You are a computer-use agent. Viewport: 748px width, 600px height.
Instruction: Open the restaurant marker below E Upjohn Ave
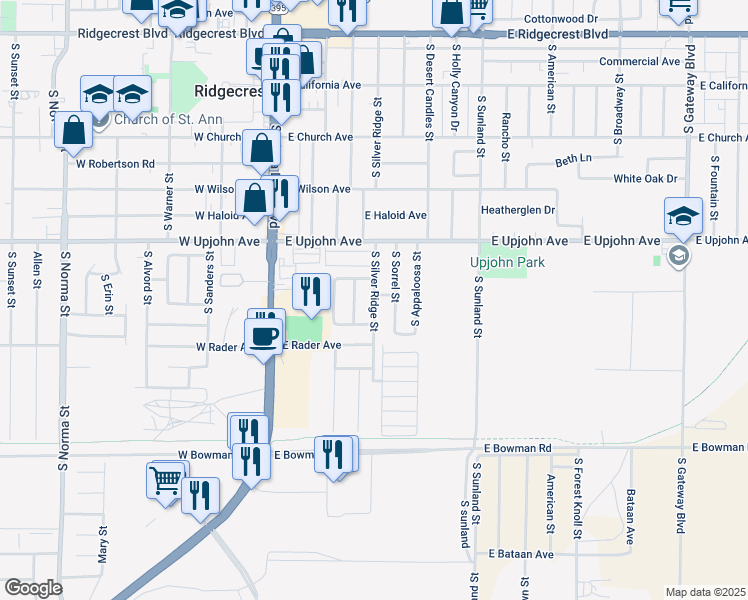click(311, 291)
